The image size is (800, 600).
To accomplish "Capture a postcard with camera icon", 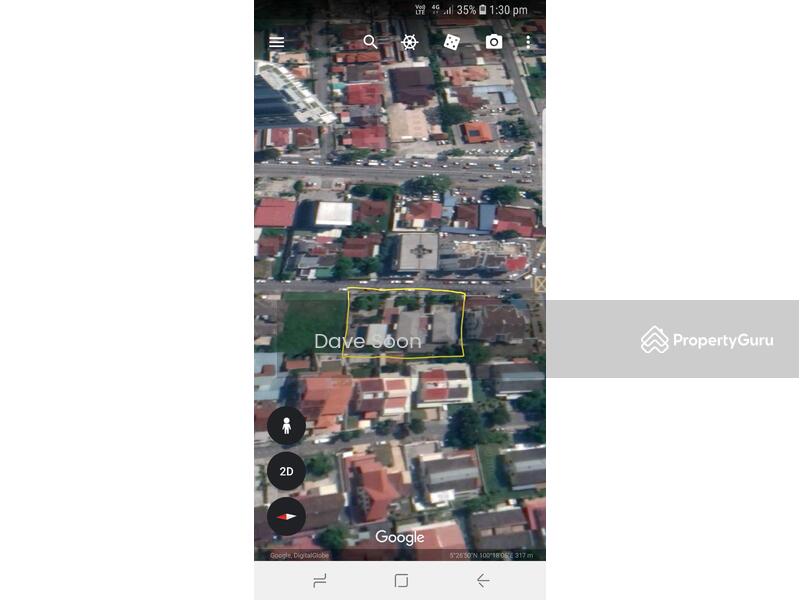I will tap(494, 42).
